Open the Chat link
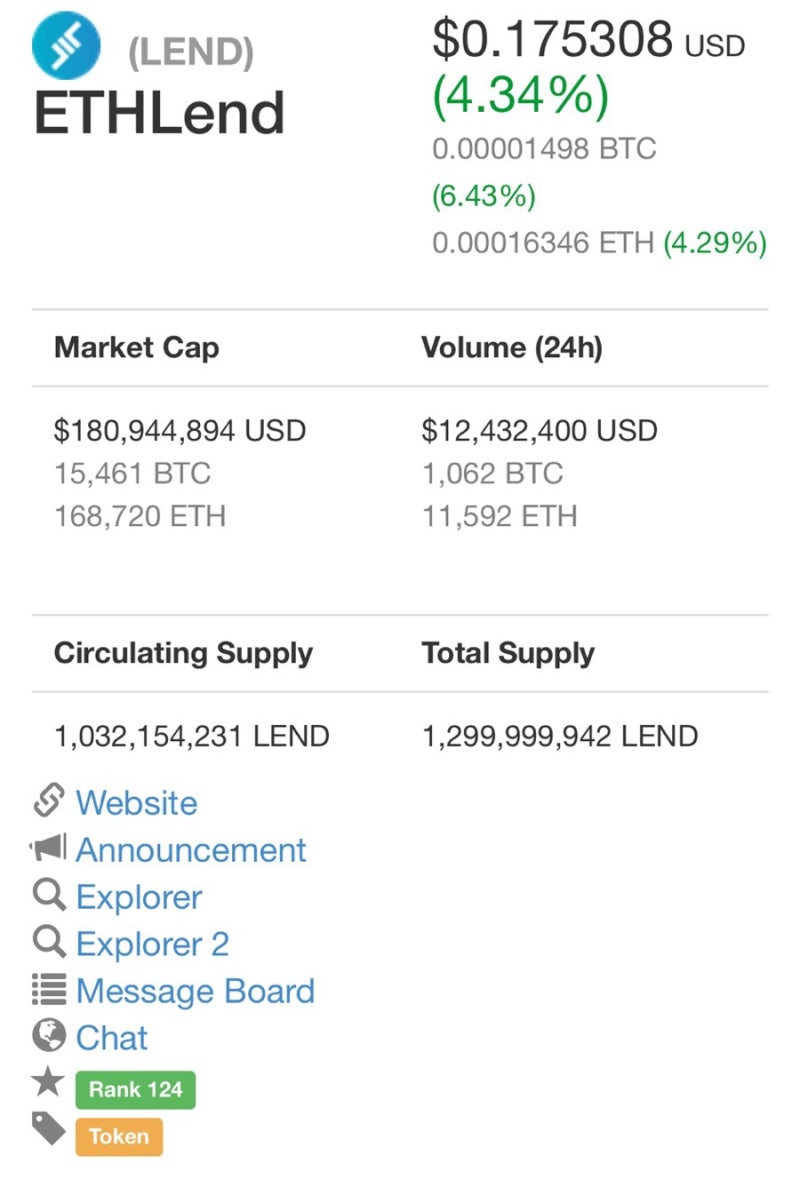This screenshot has height=1180, width=800. point(111,1037)
